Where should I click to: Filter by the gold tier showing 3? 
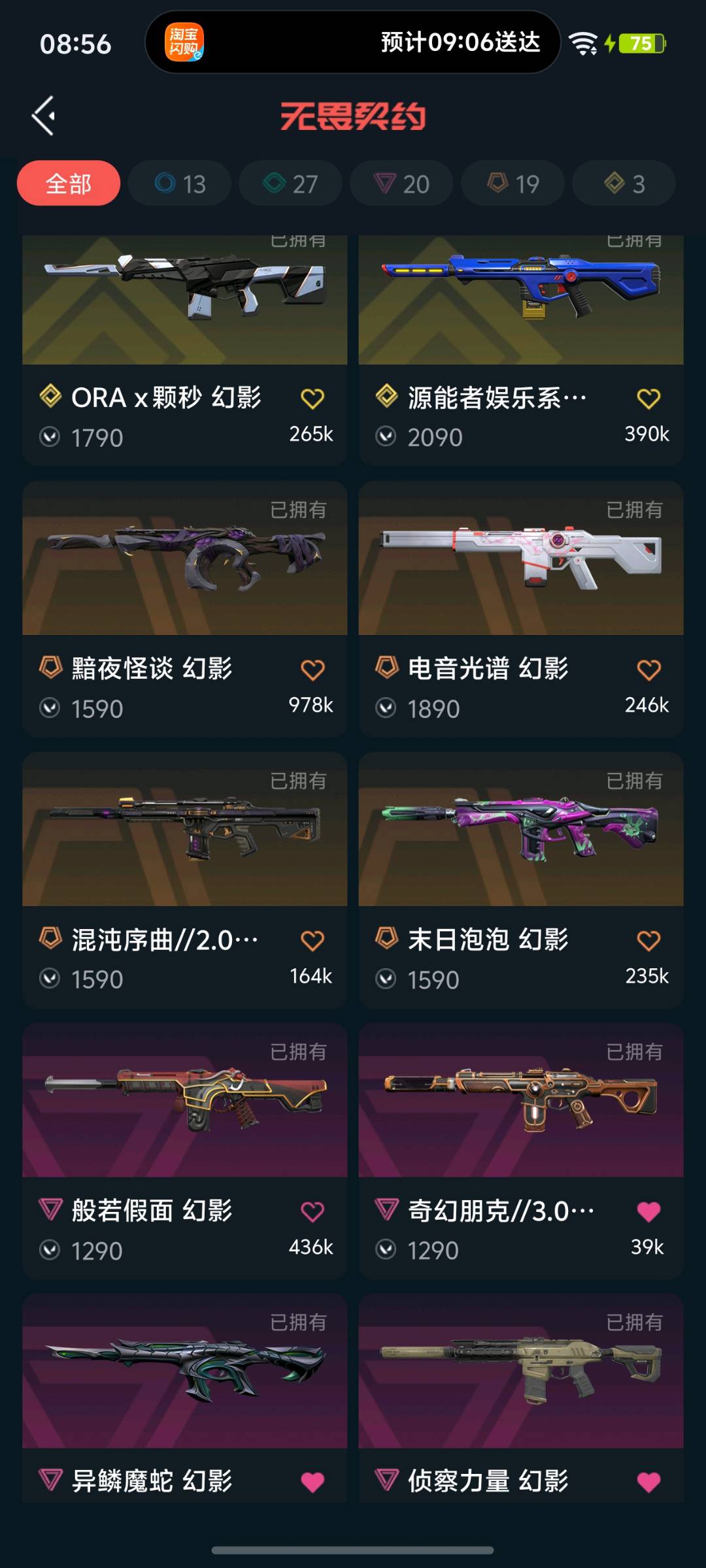(624, 184)
